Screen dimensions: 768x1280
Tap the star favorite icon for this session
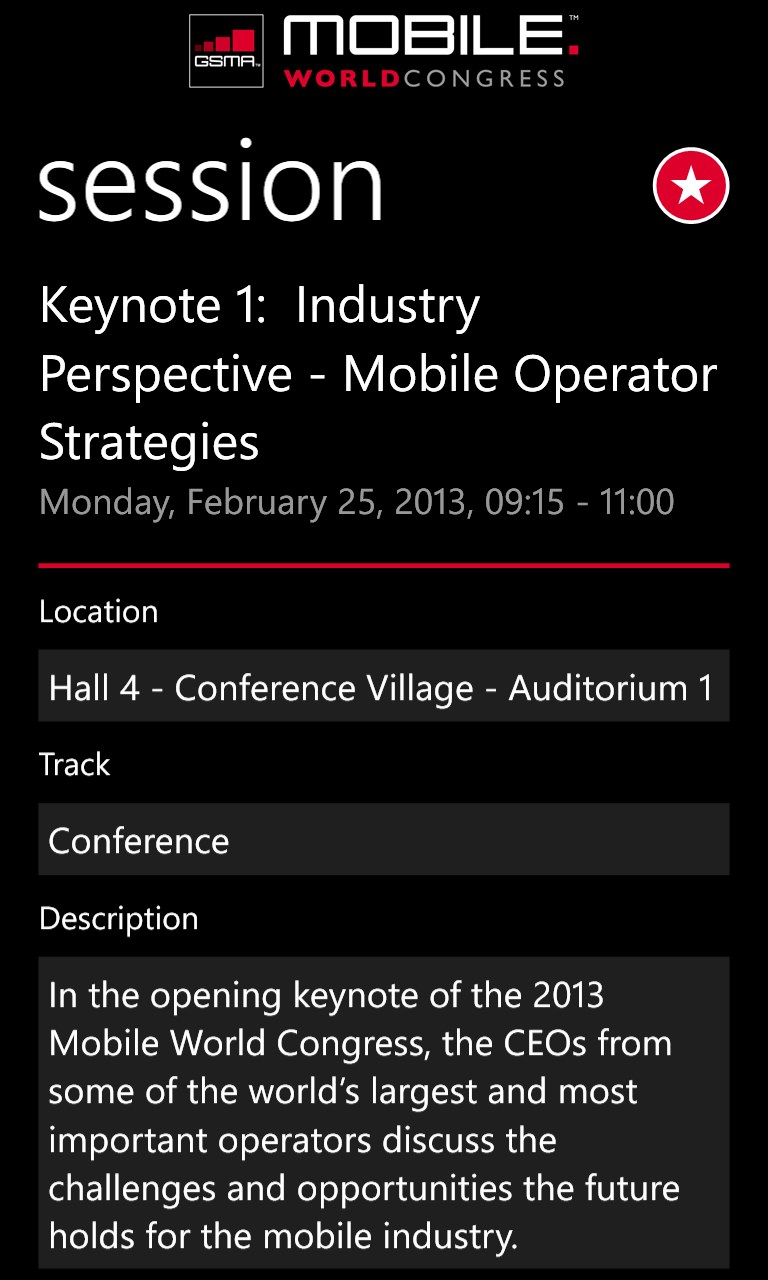[691, 186]
